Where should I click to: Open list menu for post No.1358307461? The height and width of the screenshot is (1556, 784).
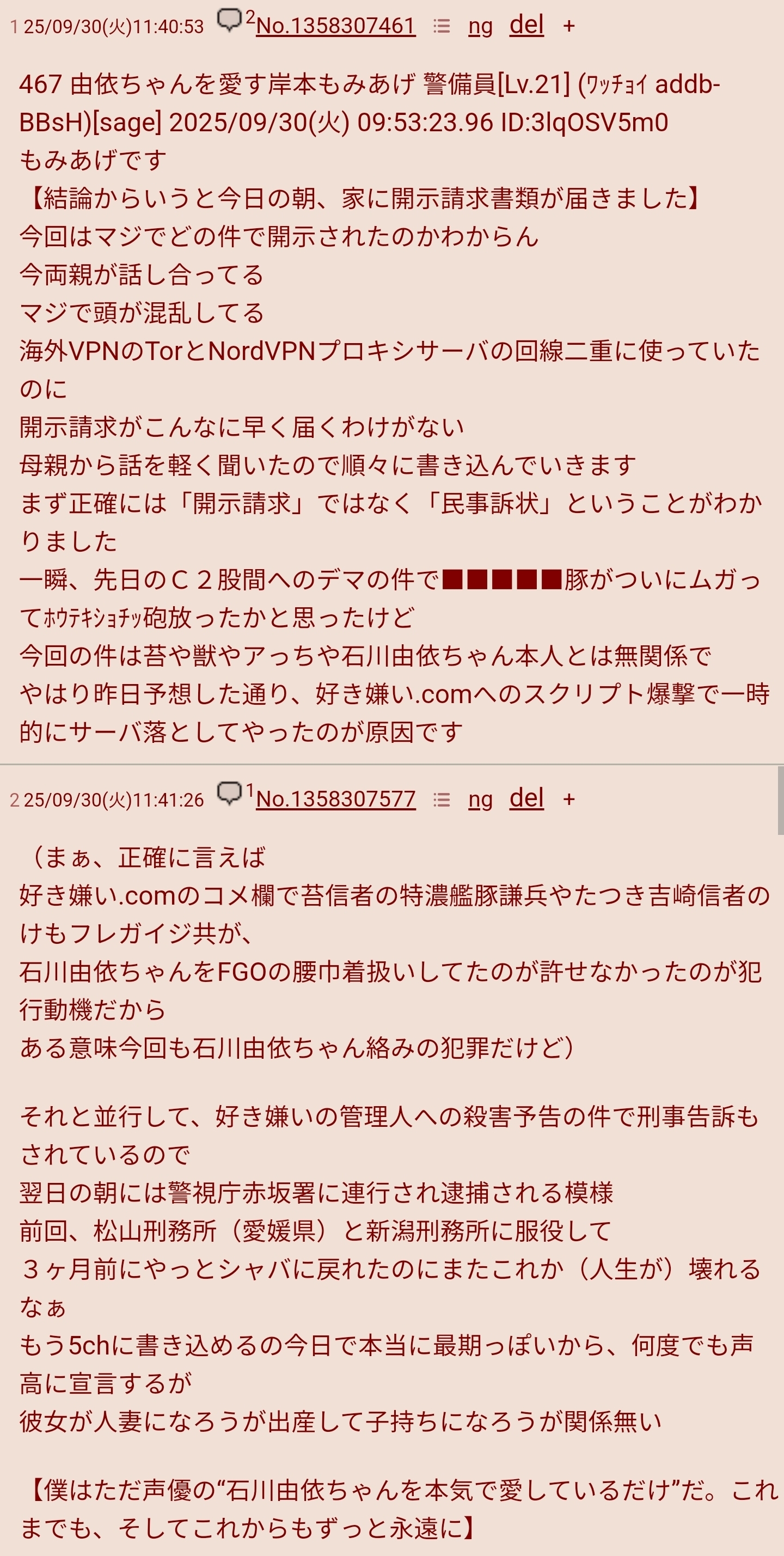click(x=442, y=26)
